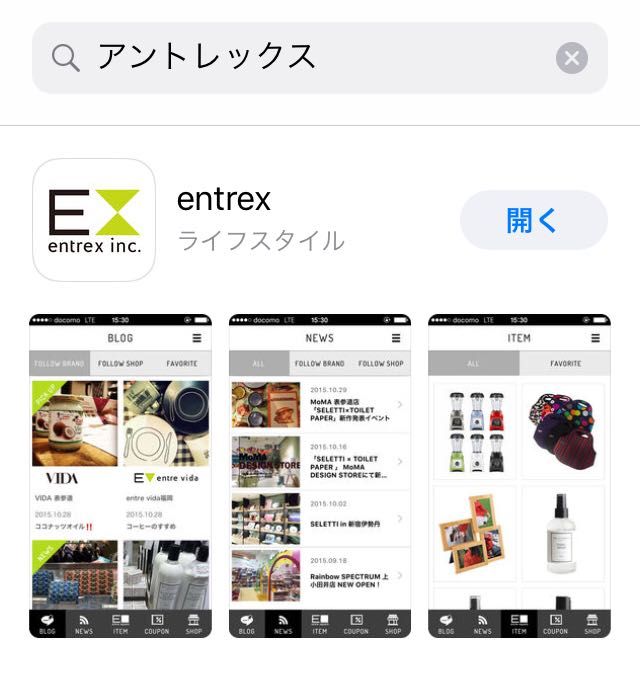
Task: View the BLOG preview screenshot
Action: [120, 476]
